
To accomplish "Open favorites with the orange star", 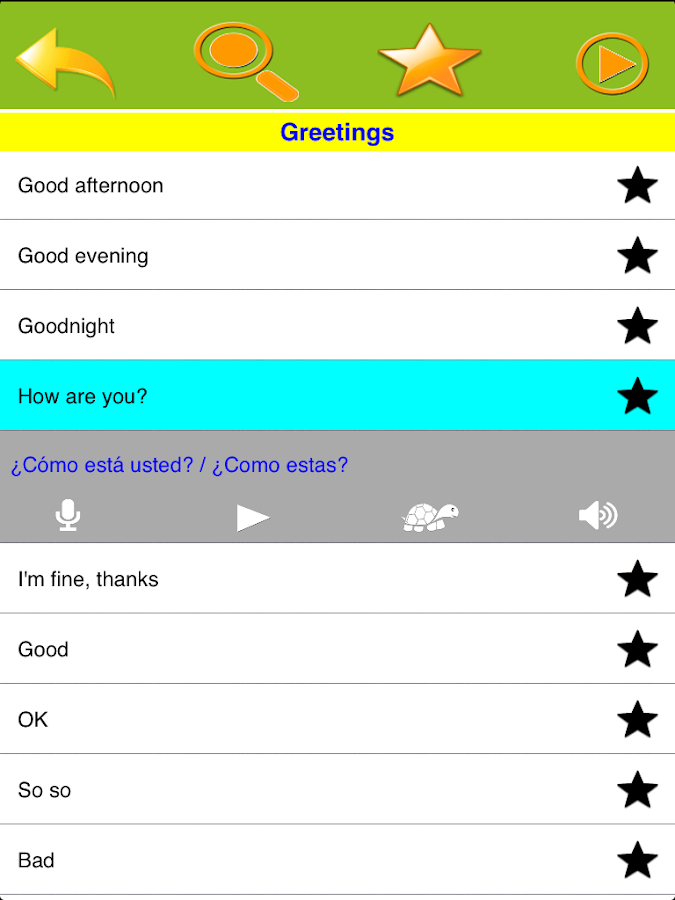I will click(429, 60).
